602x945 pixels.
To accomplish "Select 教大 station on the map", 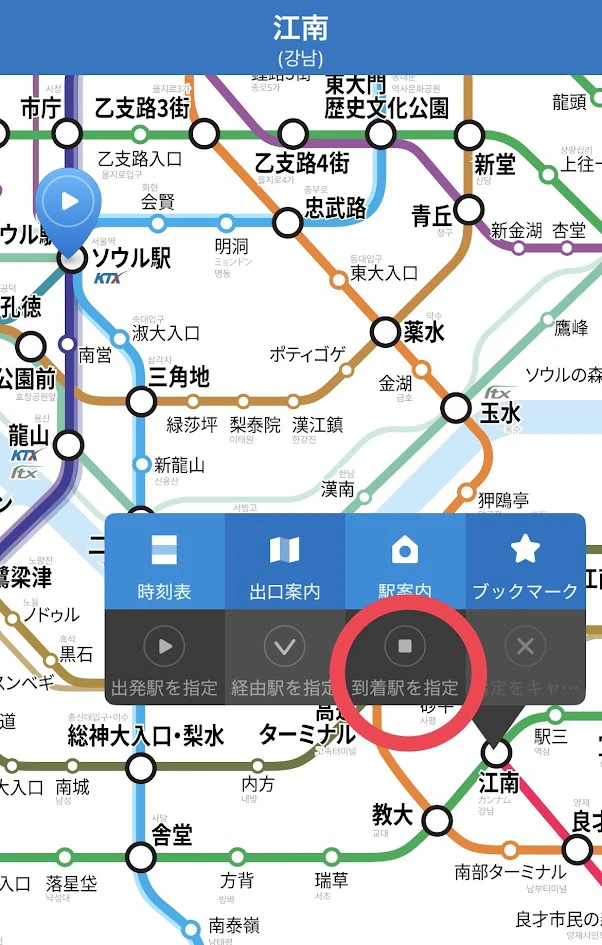I will point(436,821).
